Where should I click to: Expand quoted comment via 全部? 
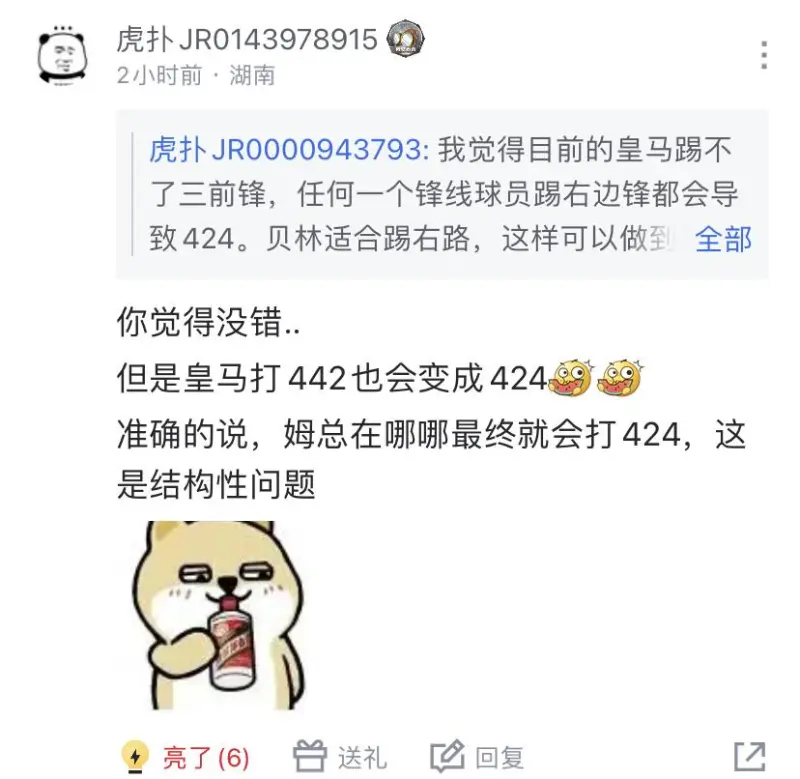pos(723,239)
